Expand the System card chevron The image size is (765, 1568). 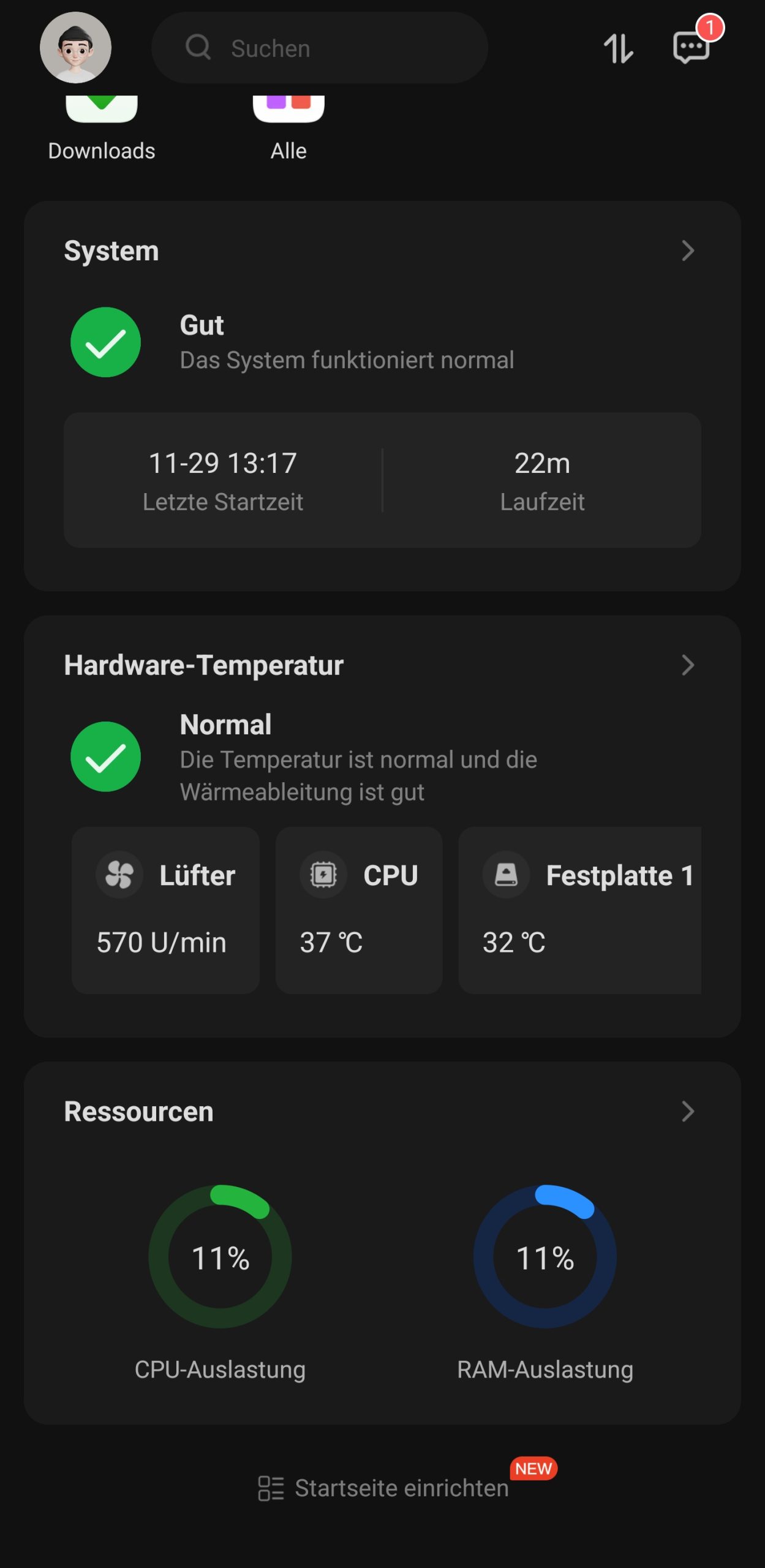coord(688,251)
